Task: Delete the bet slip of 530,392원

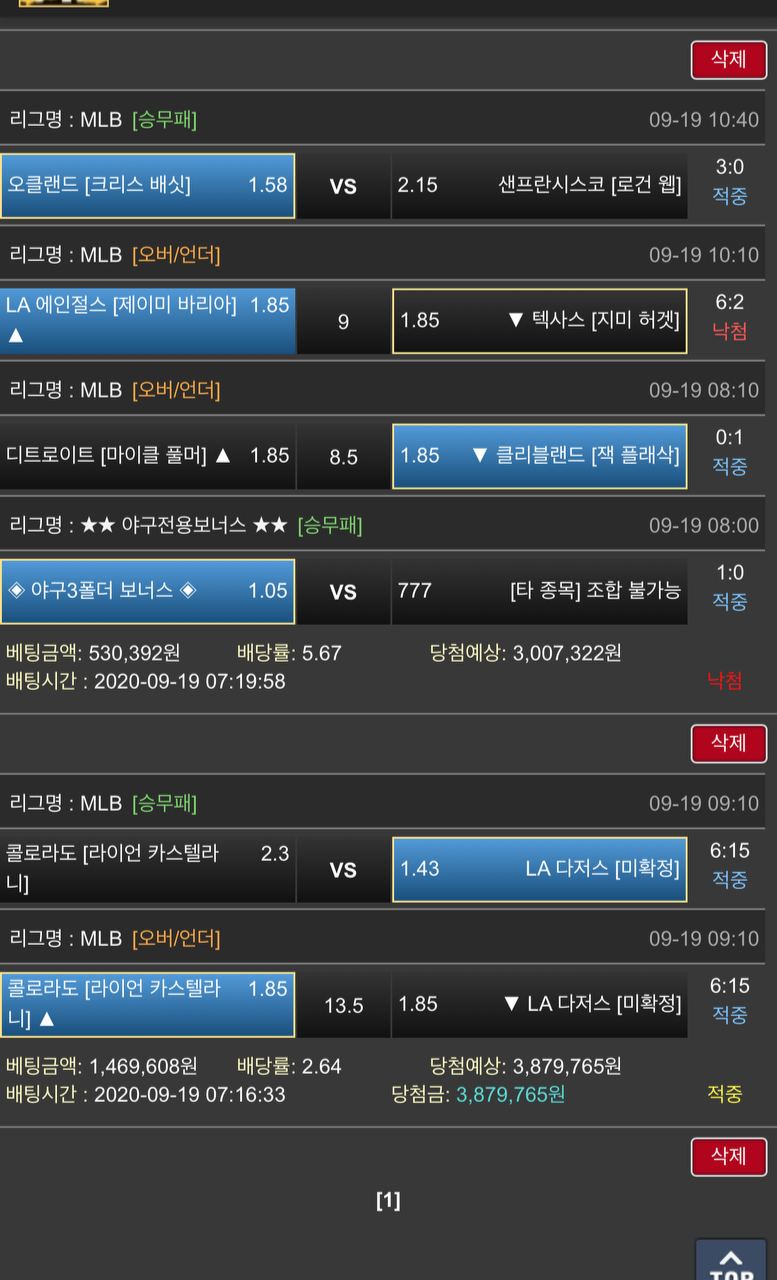Action: pyautogui.click(x=728, y=743)
